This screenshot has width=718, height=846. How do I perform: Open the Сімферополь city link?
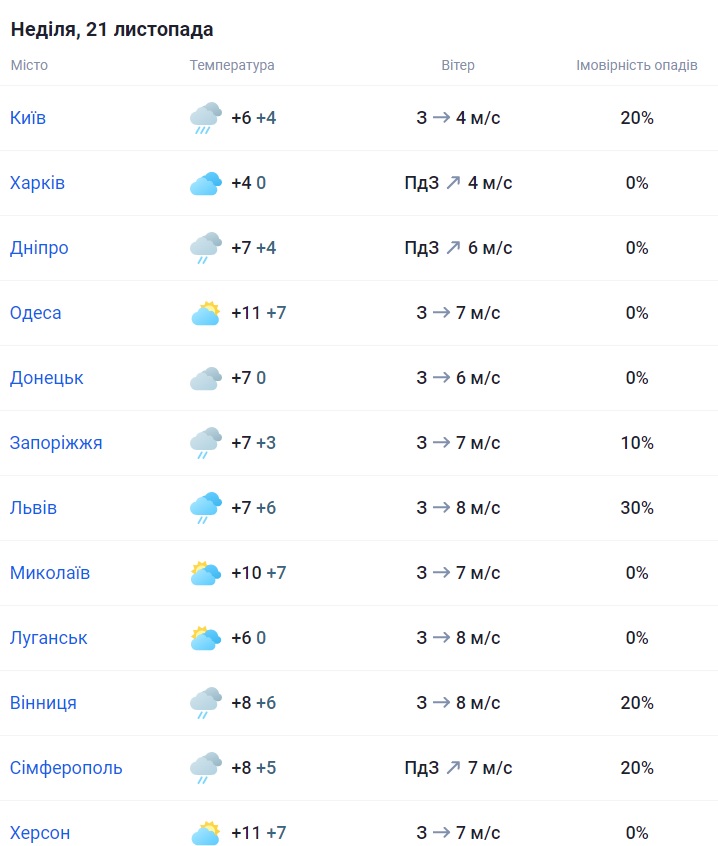(x=66, y=768)
